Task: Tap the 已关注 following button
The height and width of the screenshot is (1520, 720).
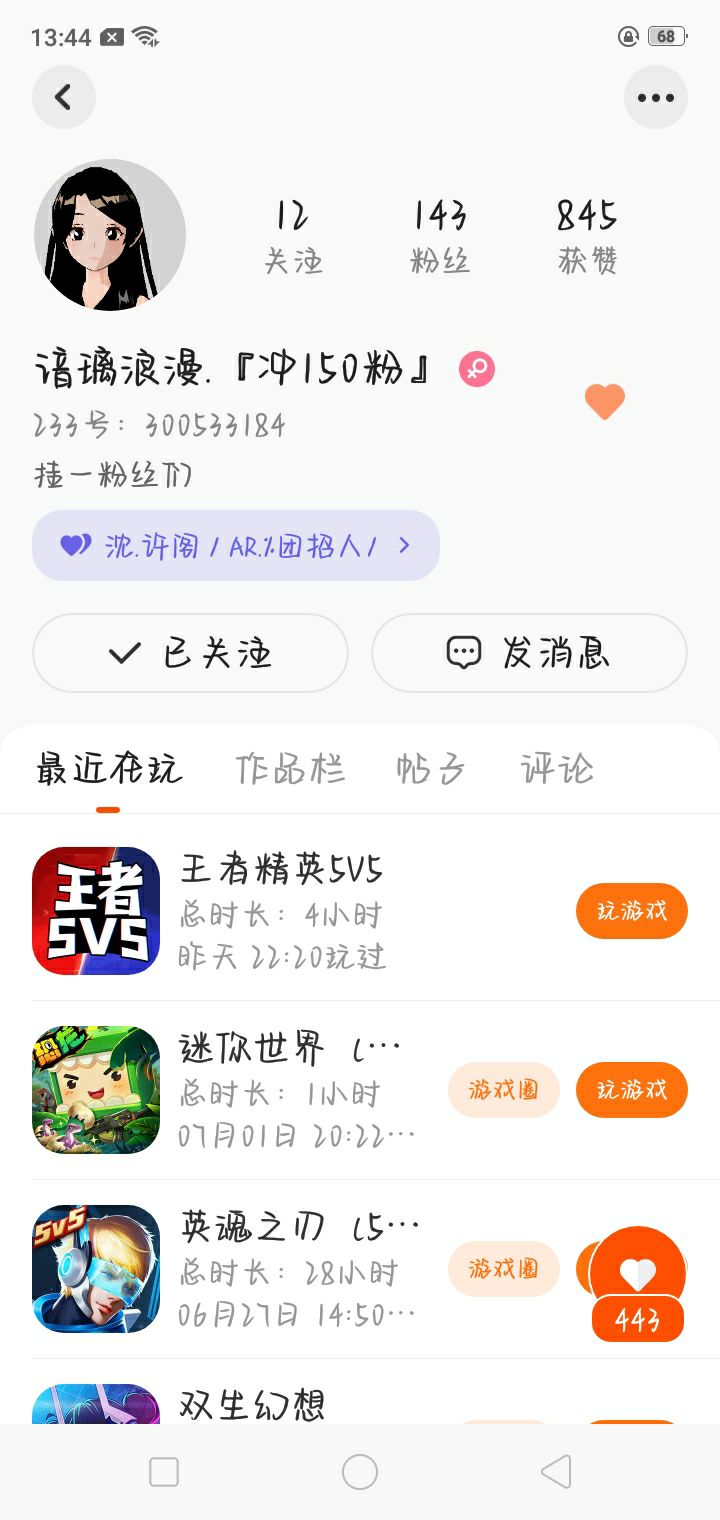Action: pos(190,653)
